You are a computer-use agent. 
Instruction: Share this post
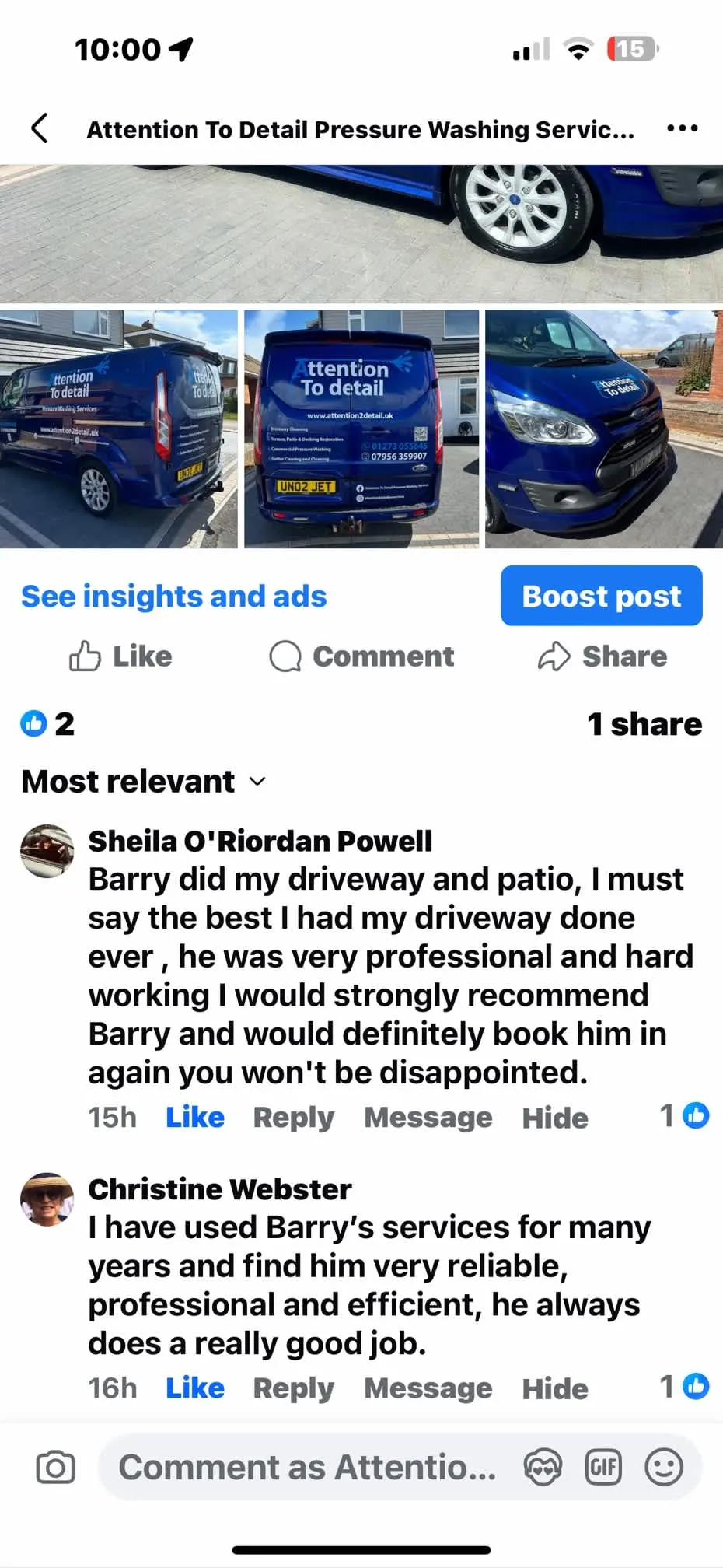point(602,656)
